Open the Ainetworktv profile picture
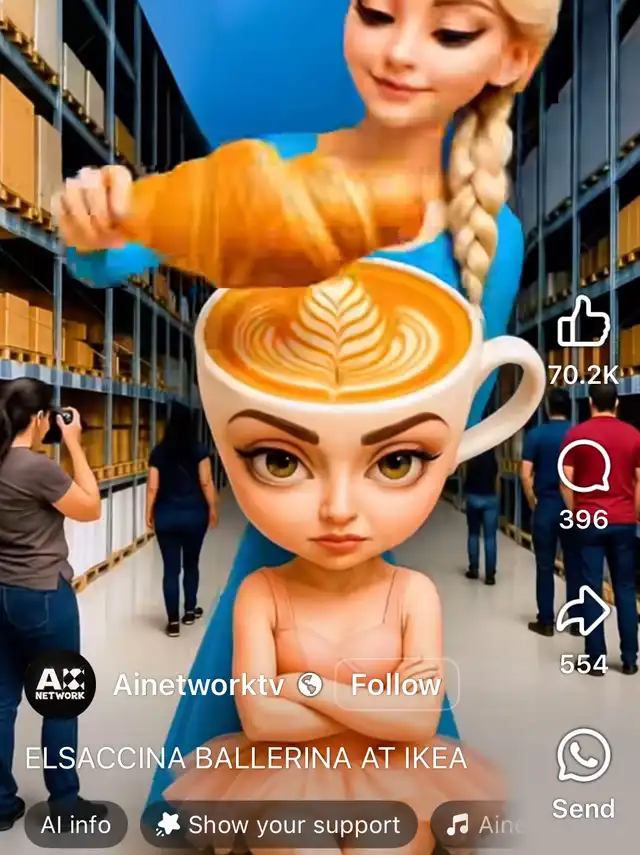640x855 pixels. tap(60, 685)
